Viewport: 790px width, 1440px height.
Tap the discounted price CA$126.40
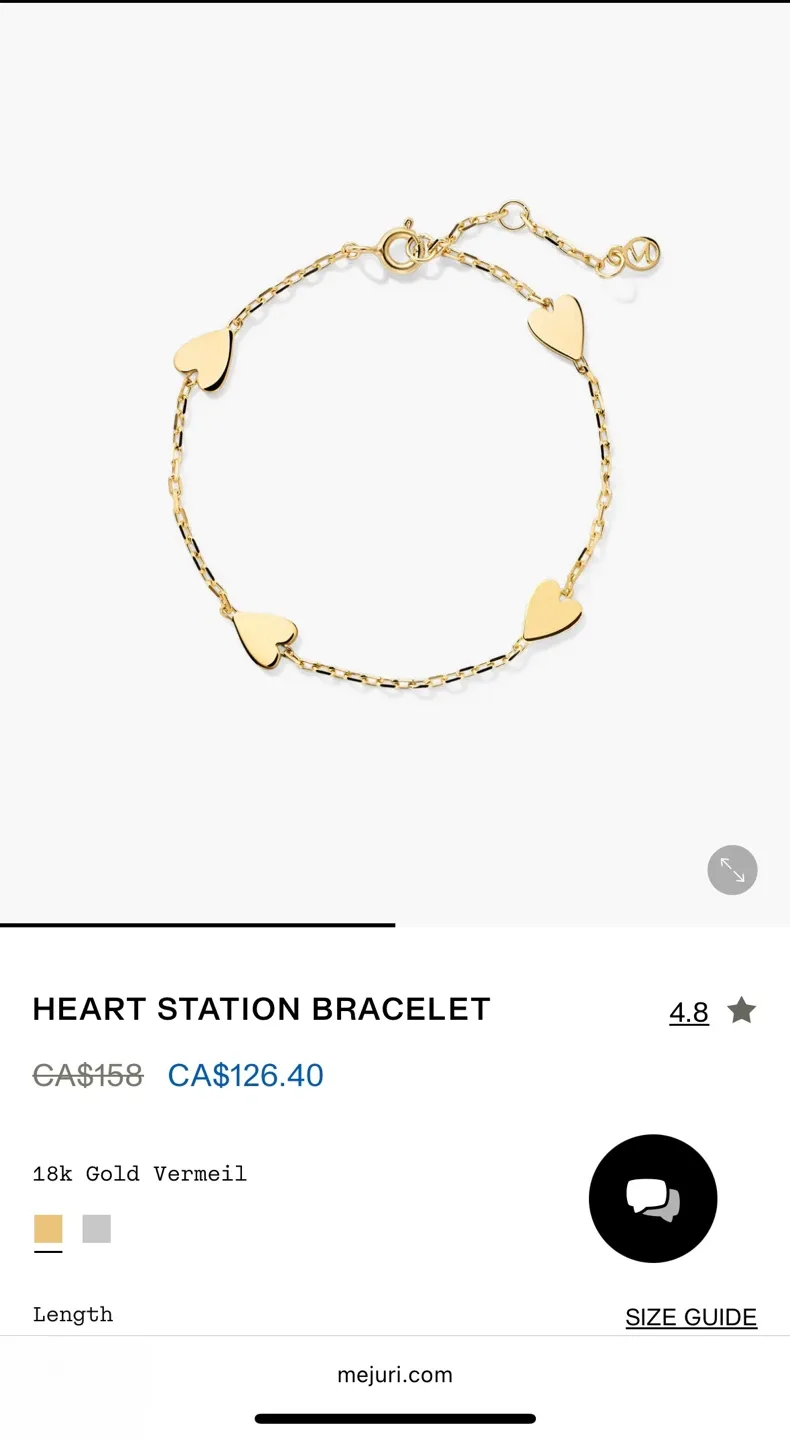coord(245,1075)
